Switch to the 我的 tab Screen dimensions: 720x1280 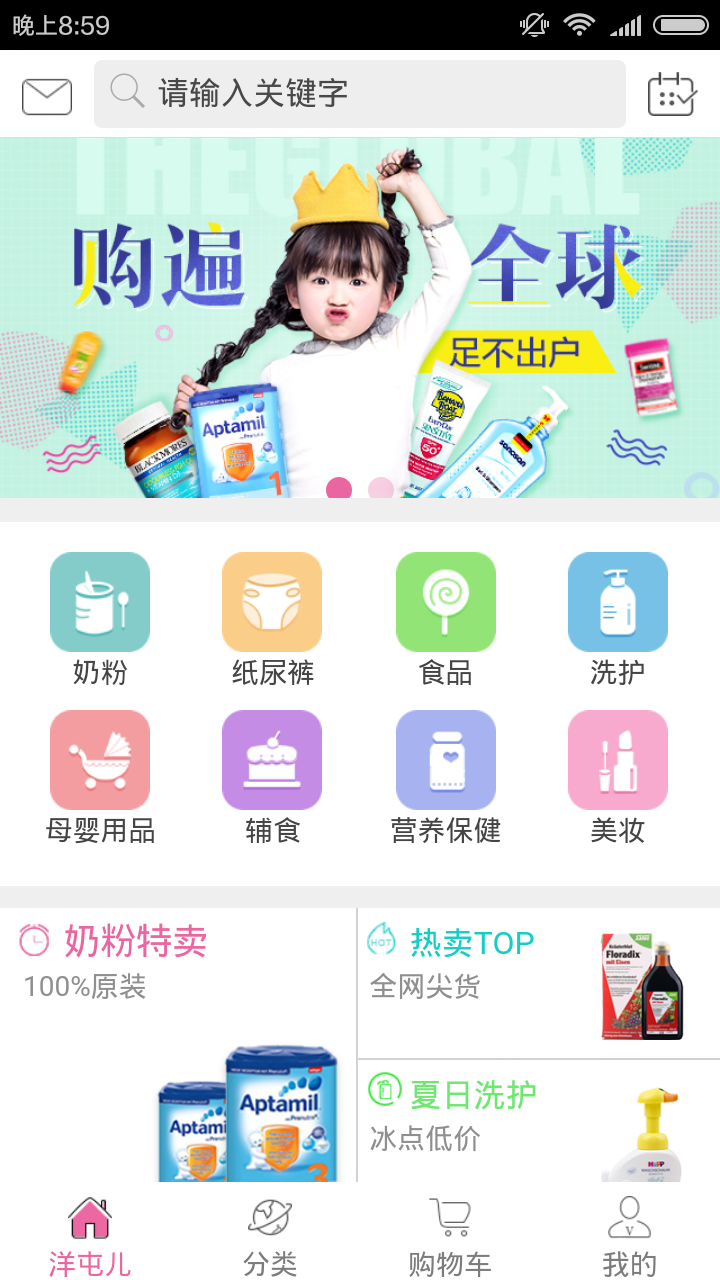[630, 1235]
